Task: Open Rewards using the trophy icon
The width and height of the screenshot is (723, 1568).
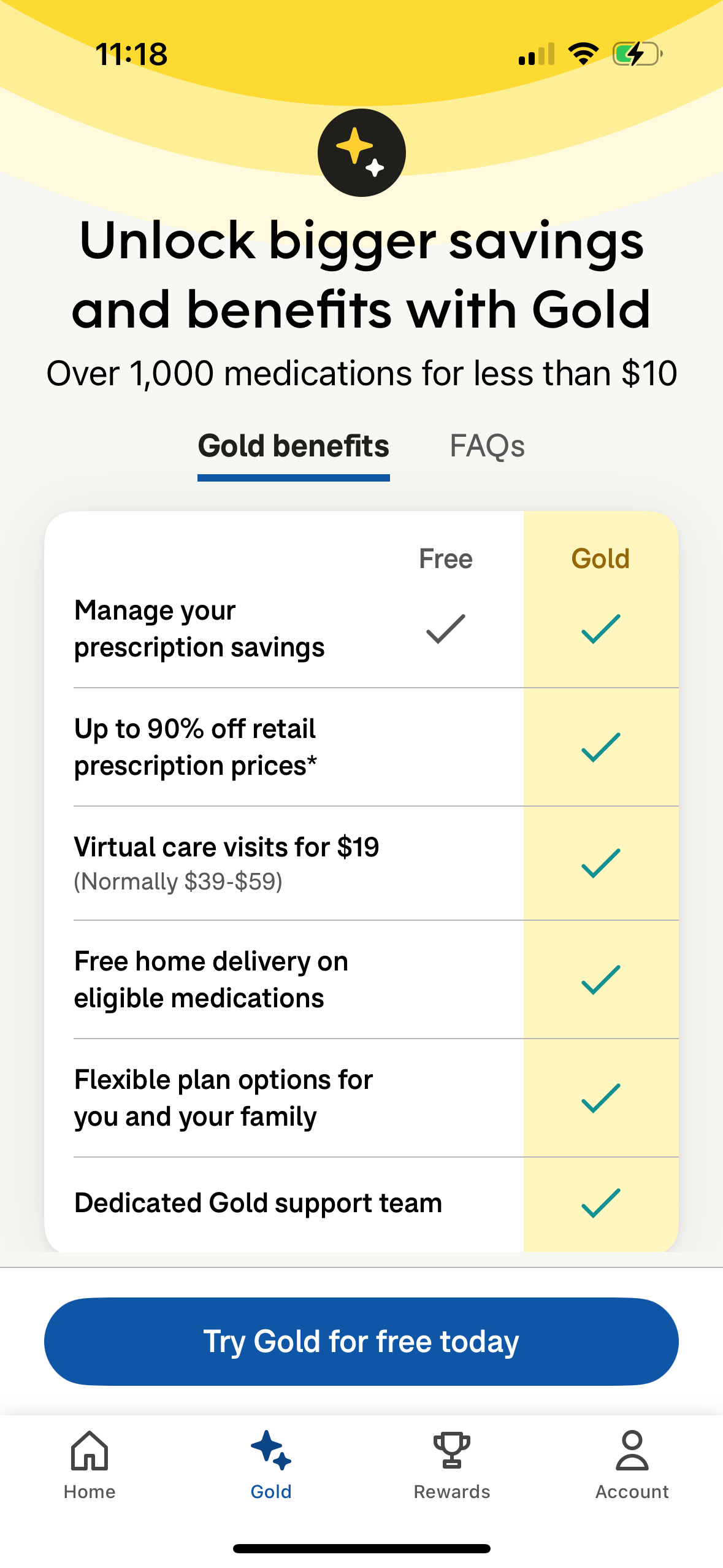Action: pyautogui.click(x=451, y=1451)
